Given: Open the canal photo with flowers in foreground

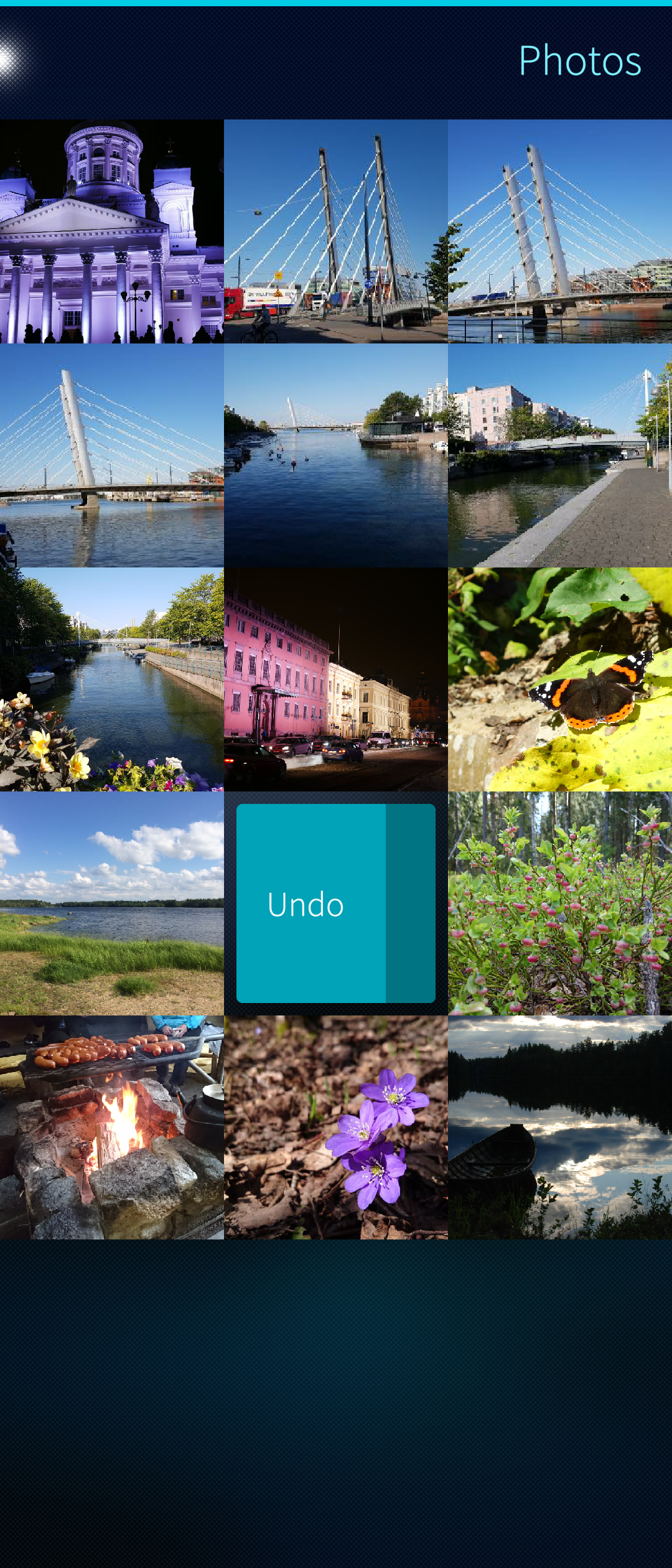Looking at the screenshot, I should (x=112, y=679).
